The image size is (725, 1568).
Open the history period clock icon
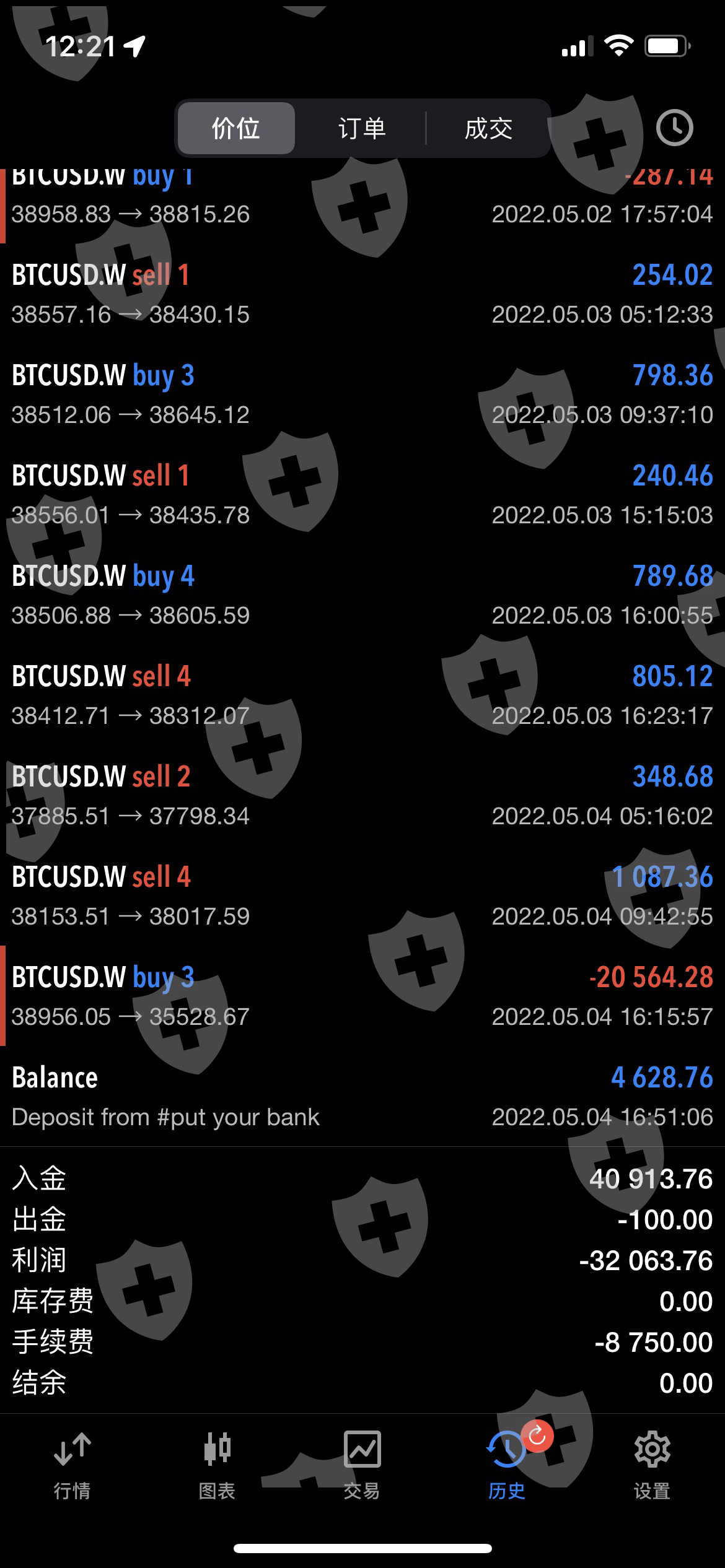[674, 128]
